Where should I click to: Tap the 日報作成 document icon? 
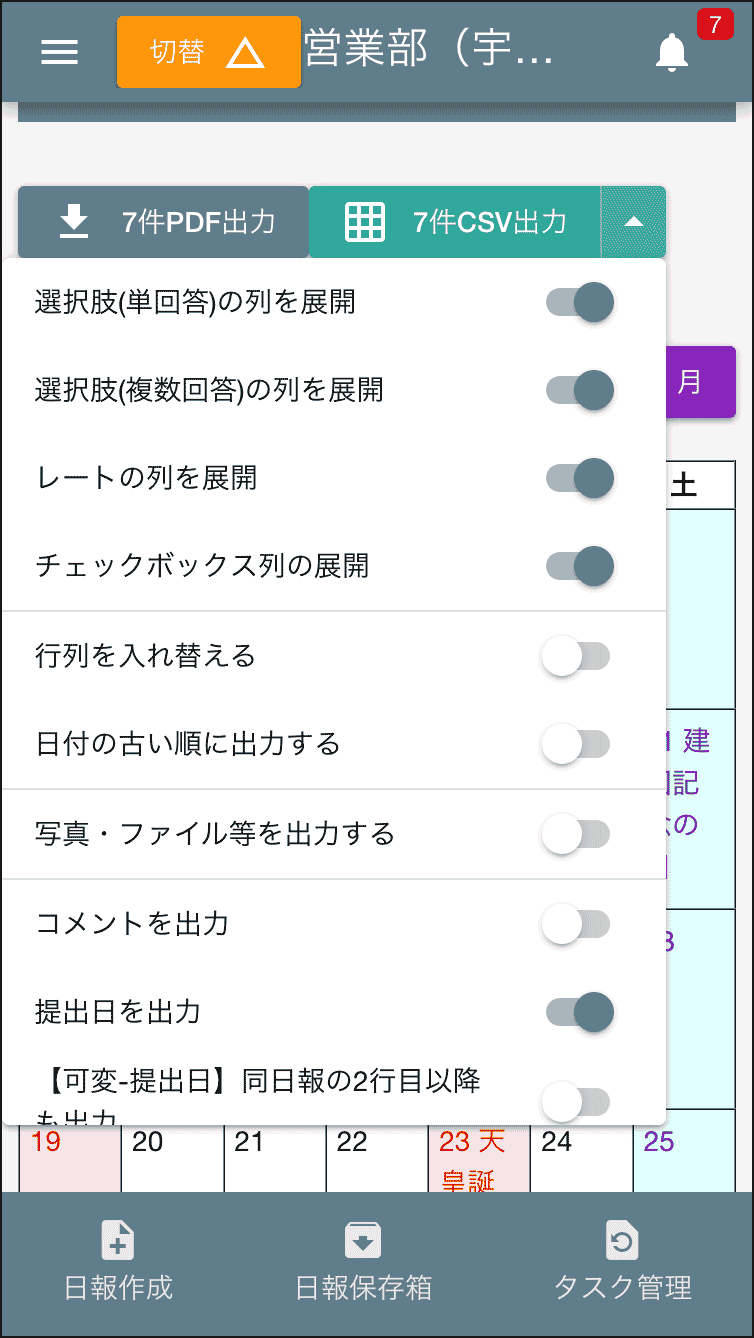(x=118, y=1240)
